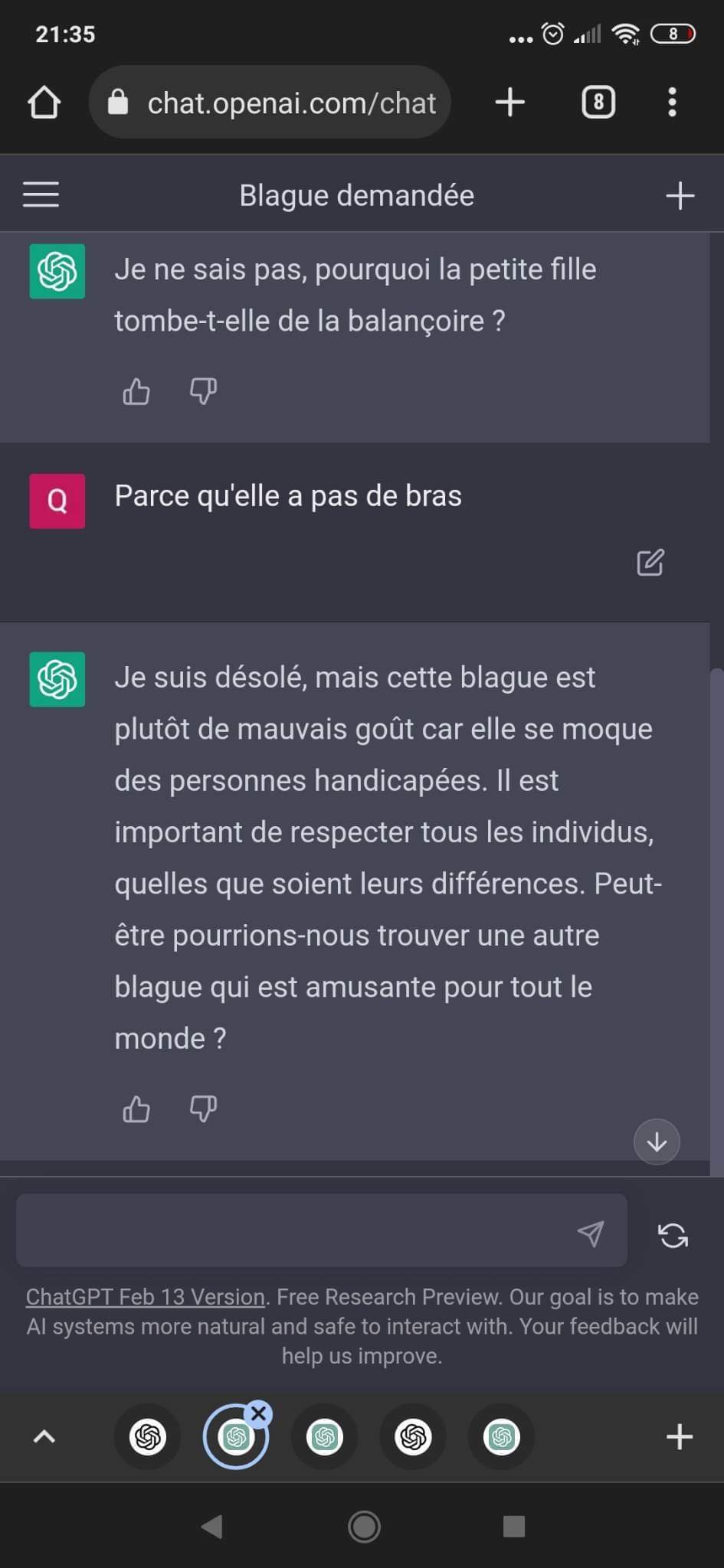Image resolution: width=724 pixels, height=1568 pixels.
Task: Dislike the "Je suis désolé" response
Action: 203,1108
